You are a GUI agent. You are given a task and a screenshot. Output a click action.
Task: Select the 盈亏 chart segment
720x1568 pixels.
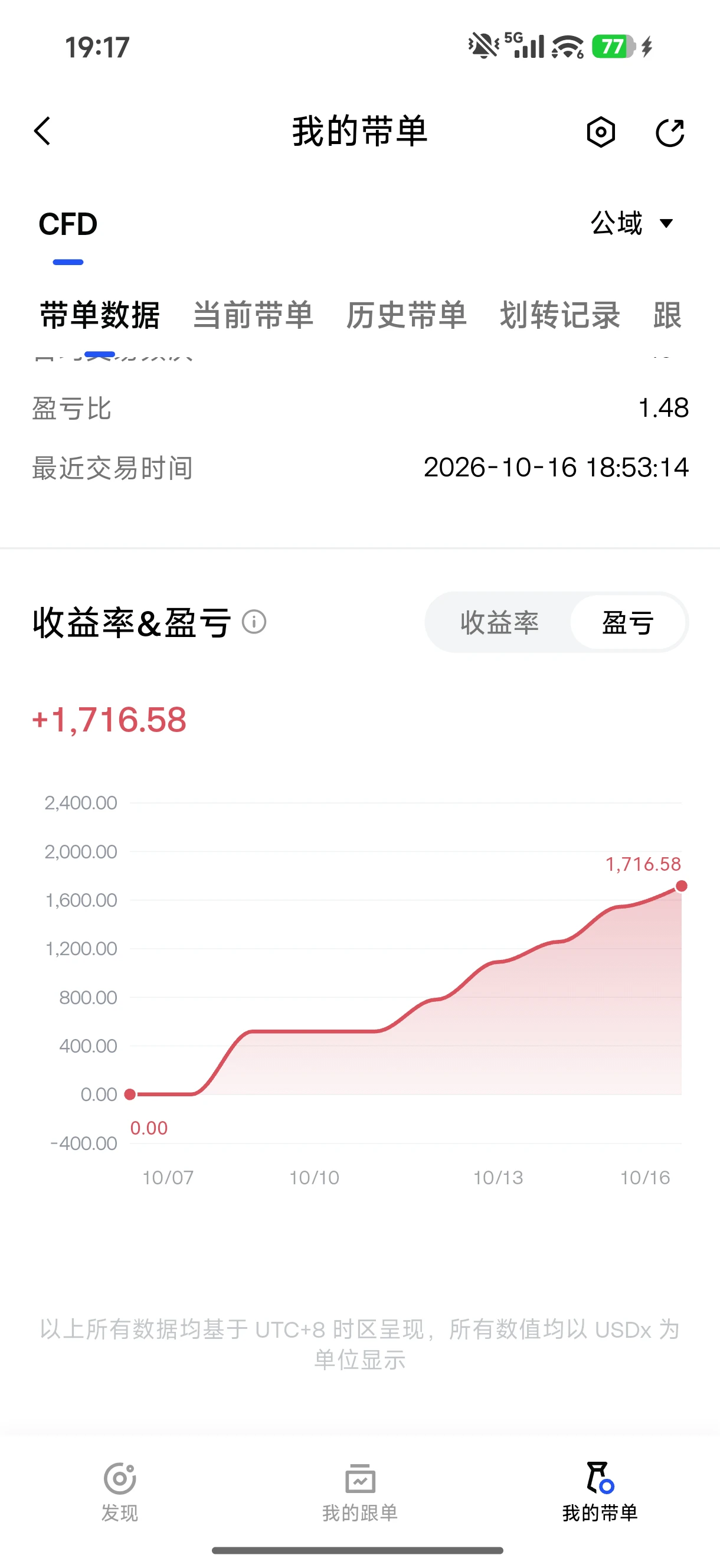628,623
